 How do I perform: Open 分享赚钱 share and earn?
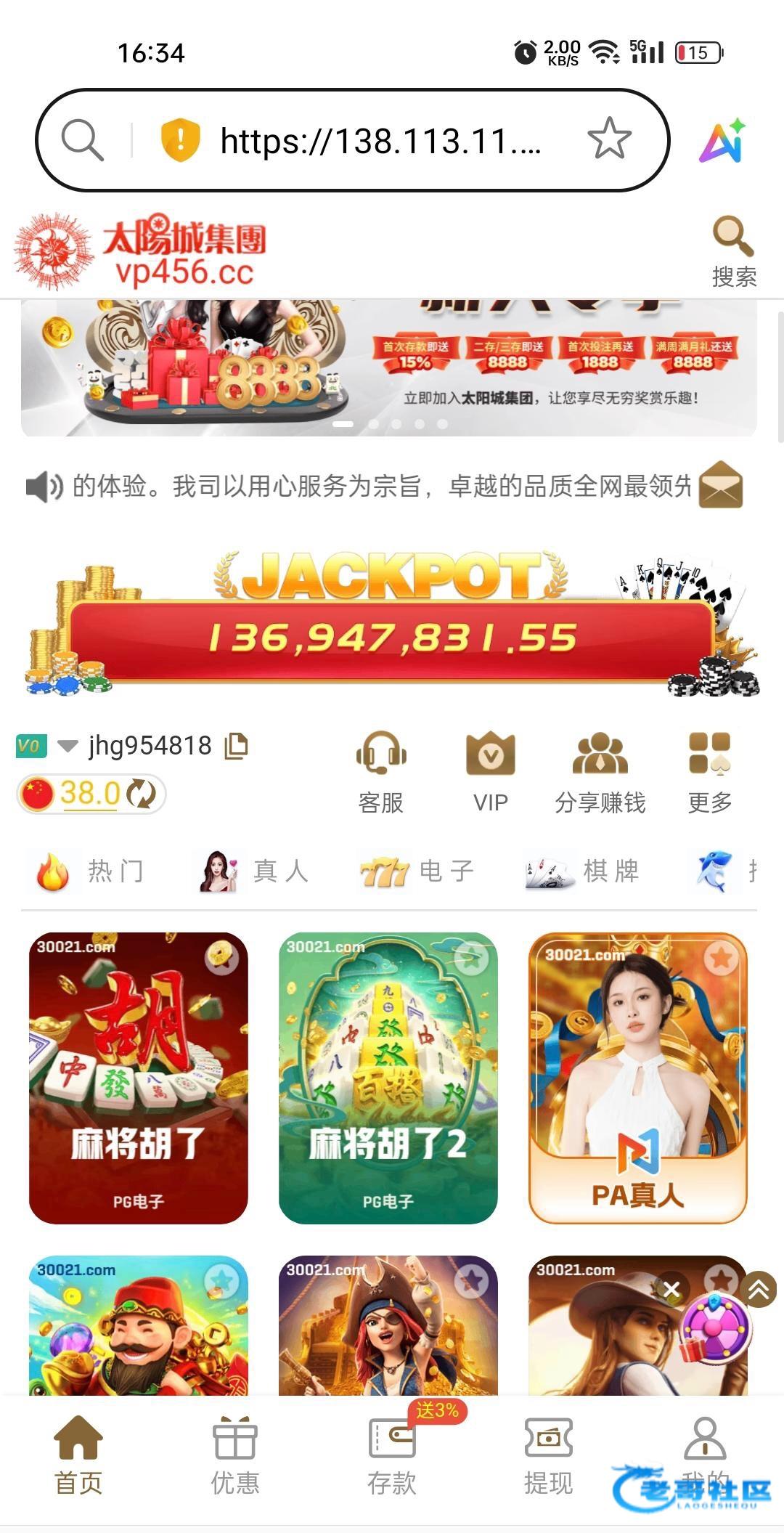click(x=600, y=771)
